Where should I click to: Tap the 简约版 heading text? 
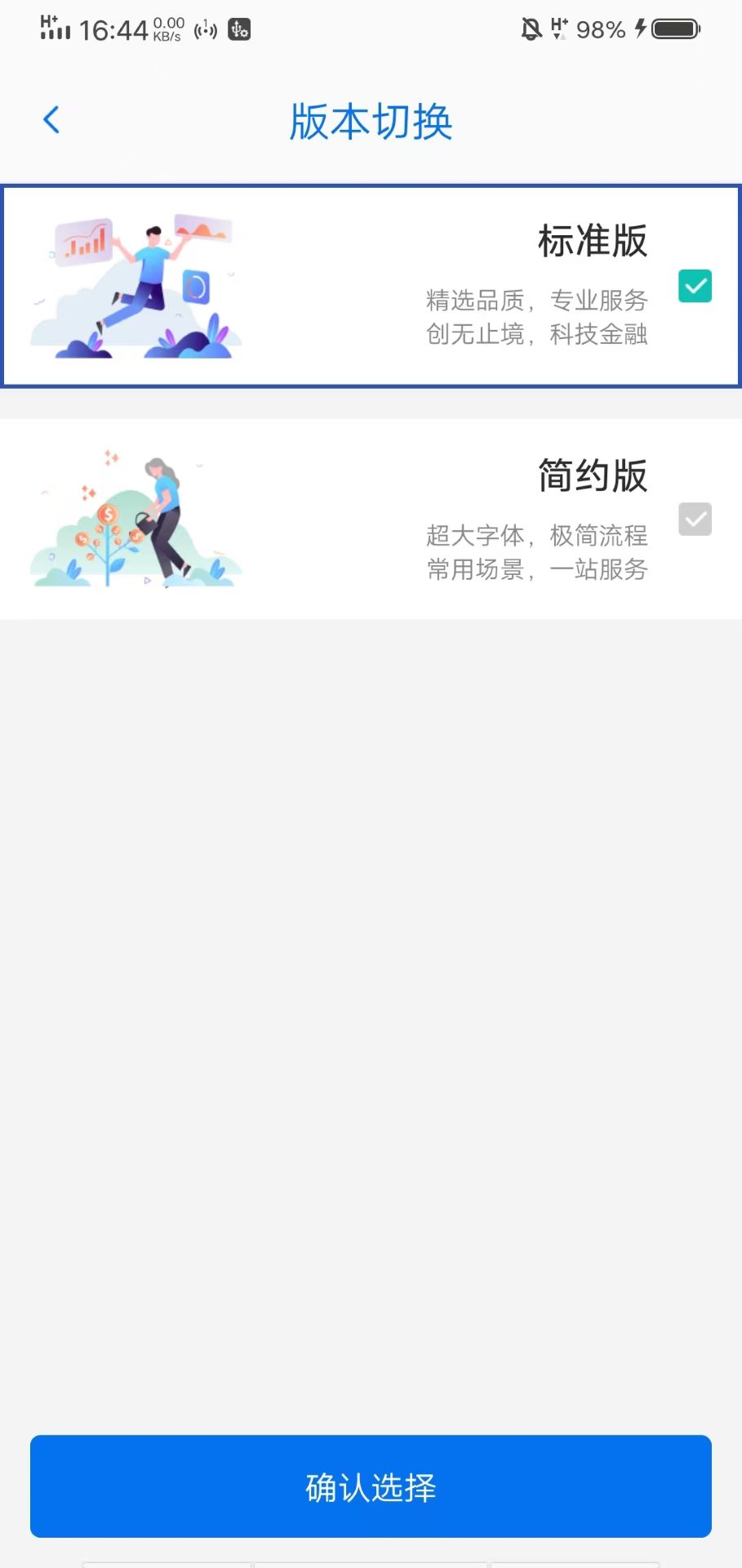click(x=592, y=476)
